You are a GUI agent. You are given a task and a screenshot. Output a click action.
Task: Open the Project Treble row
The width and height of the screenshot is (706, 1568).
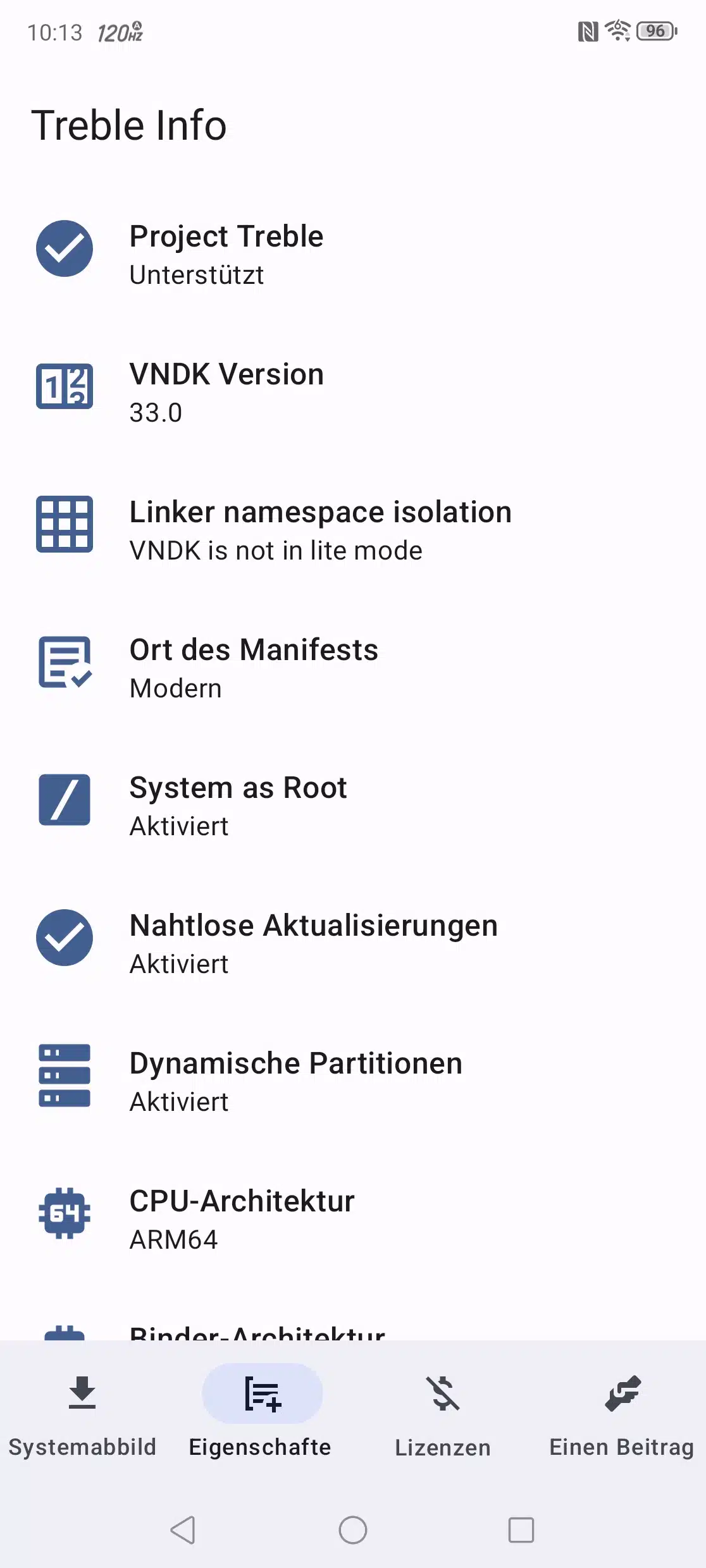pyautogui.click(x=353, y=254)
